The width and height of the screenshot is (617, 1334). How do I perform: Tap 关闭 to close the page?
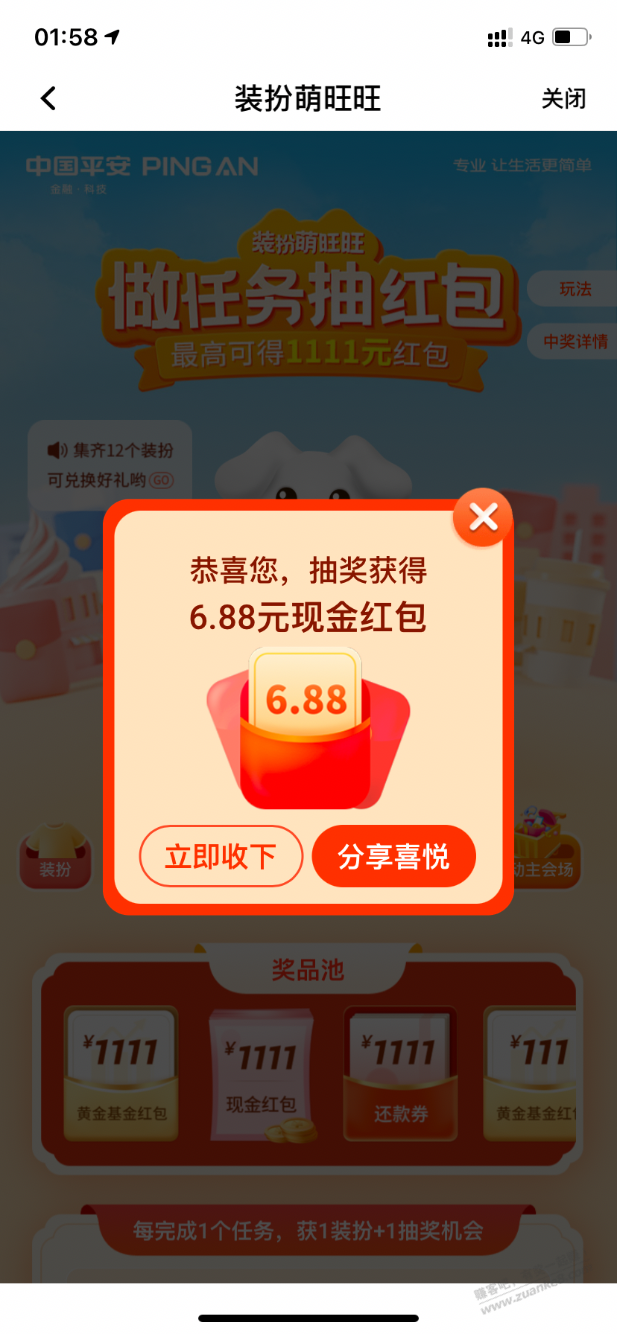point(563,99)
